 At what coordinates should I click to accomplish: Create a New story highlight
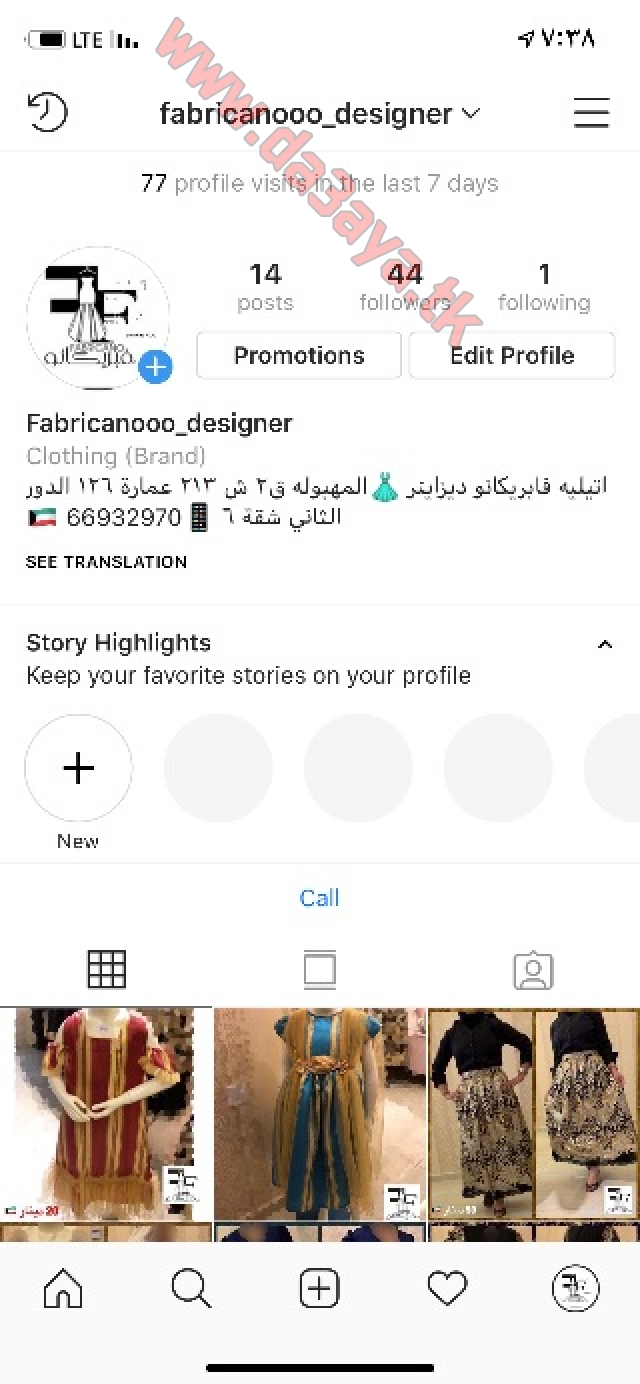click(x=78, y=768)
